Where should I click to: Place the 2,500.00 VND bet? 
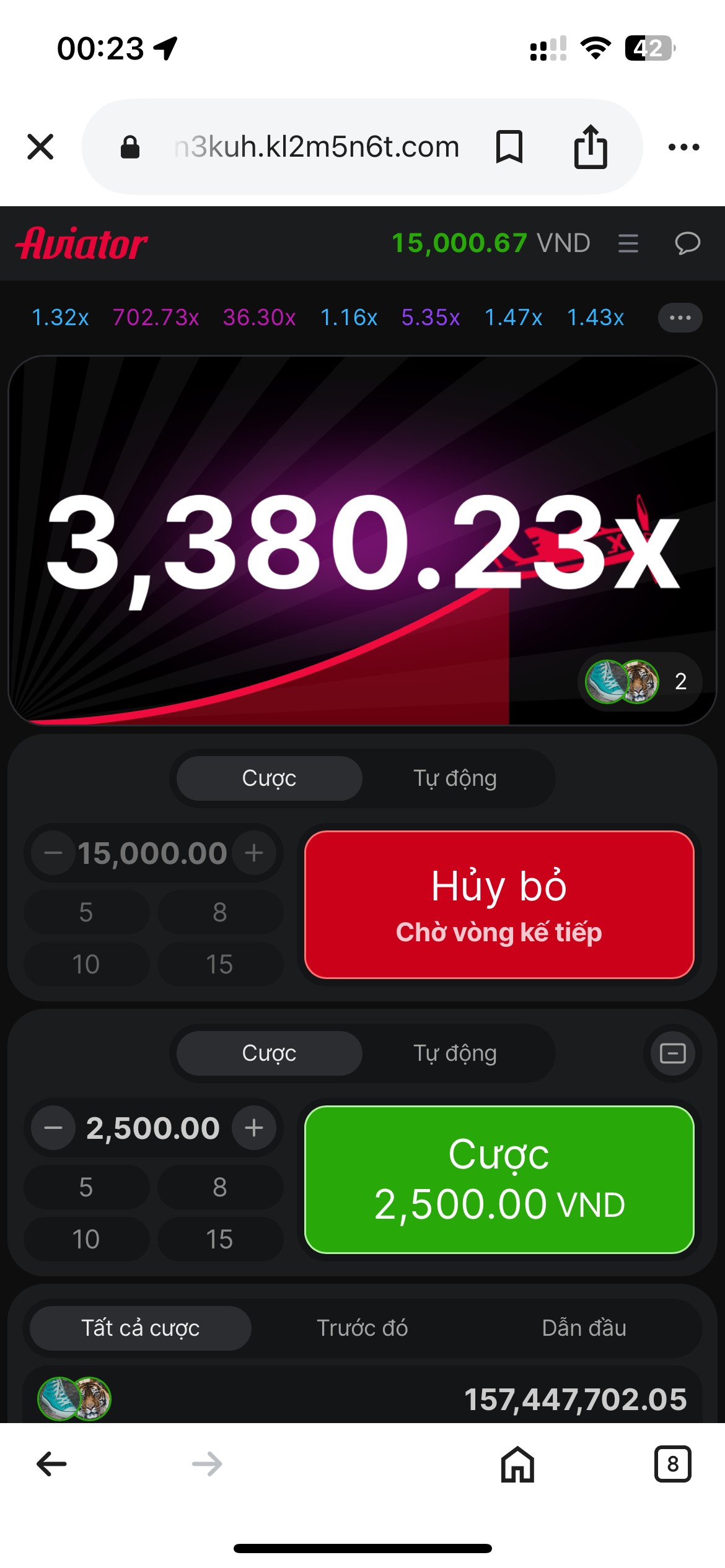click(499, 1180)
